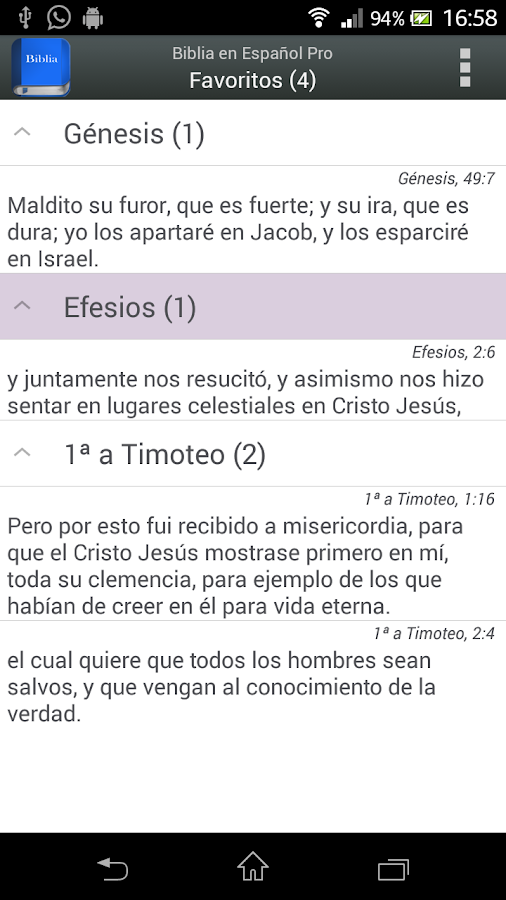Open the overflow menu

[465, 68]
